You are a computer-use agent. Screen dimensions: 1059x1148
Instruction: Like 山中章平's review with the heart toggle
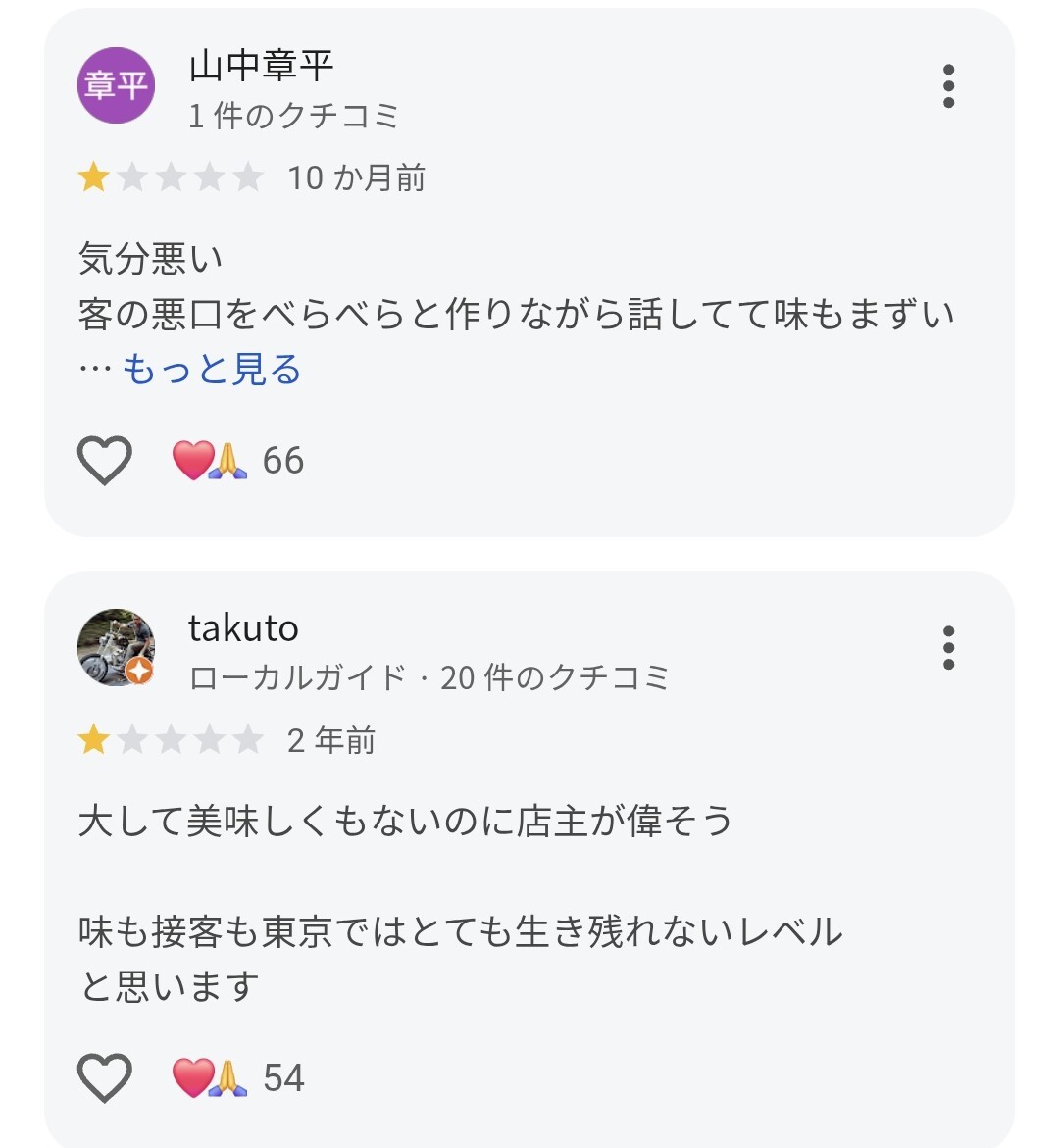(x=104, y=460)
